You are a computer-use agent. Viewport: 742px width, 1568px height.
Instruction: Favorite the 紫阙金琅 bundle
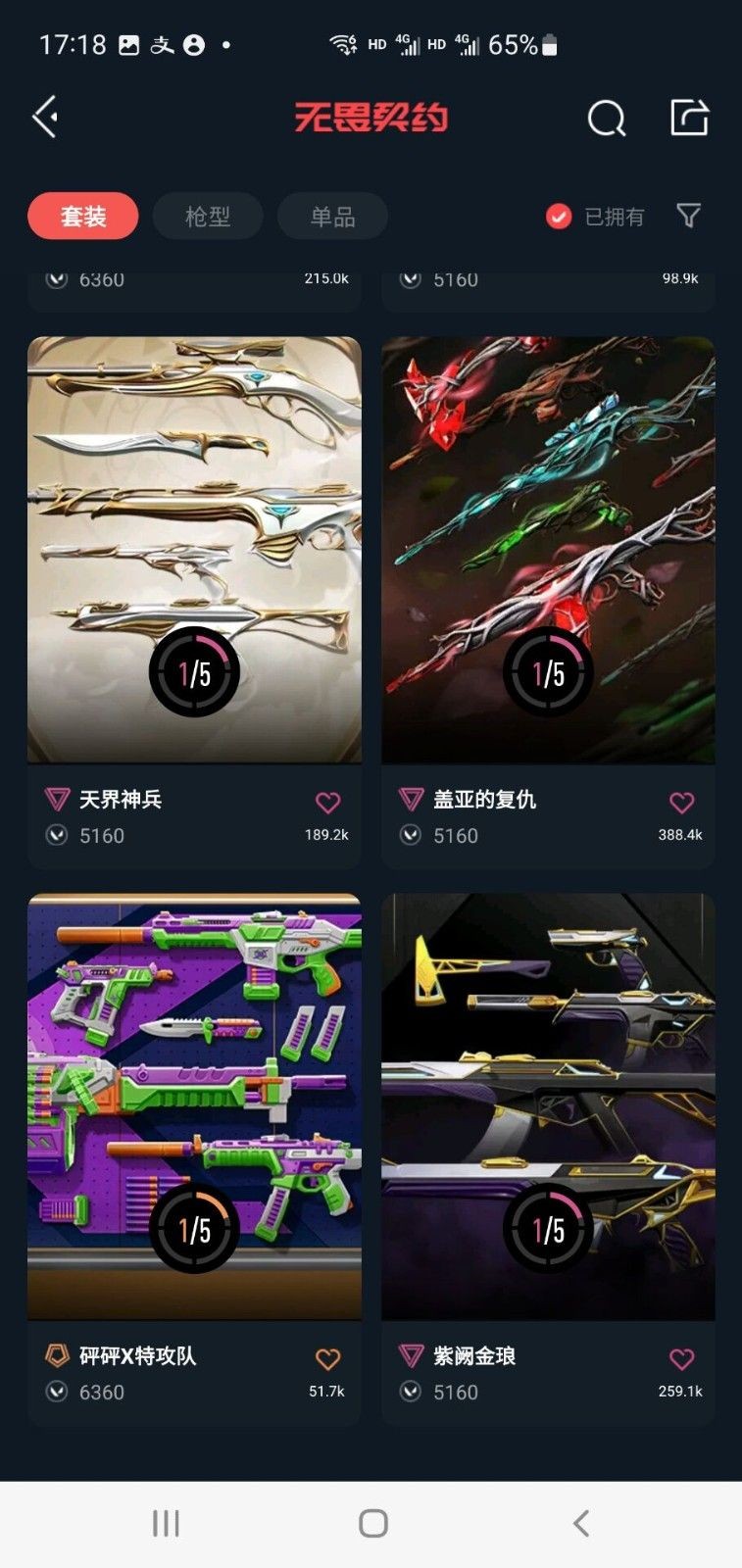click(681, 1358)
